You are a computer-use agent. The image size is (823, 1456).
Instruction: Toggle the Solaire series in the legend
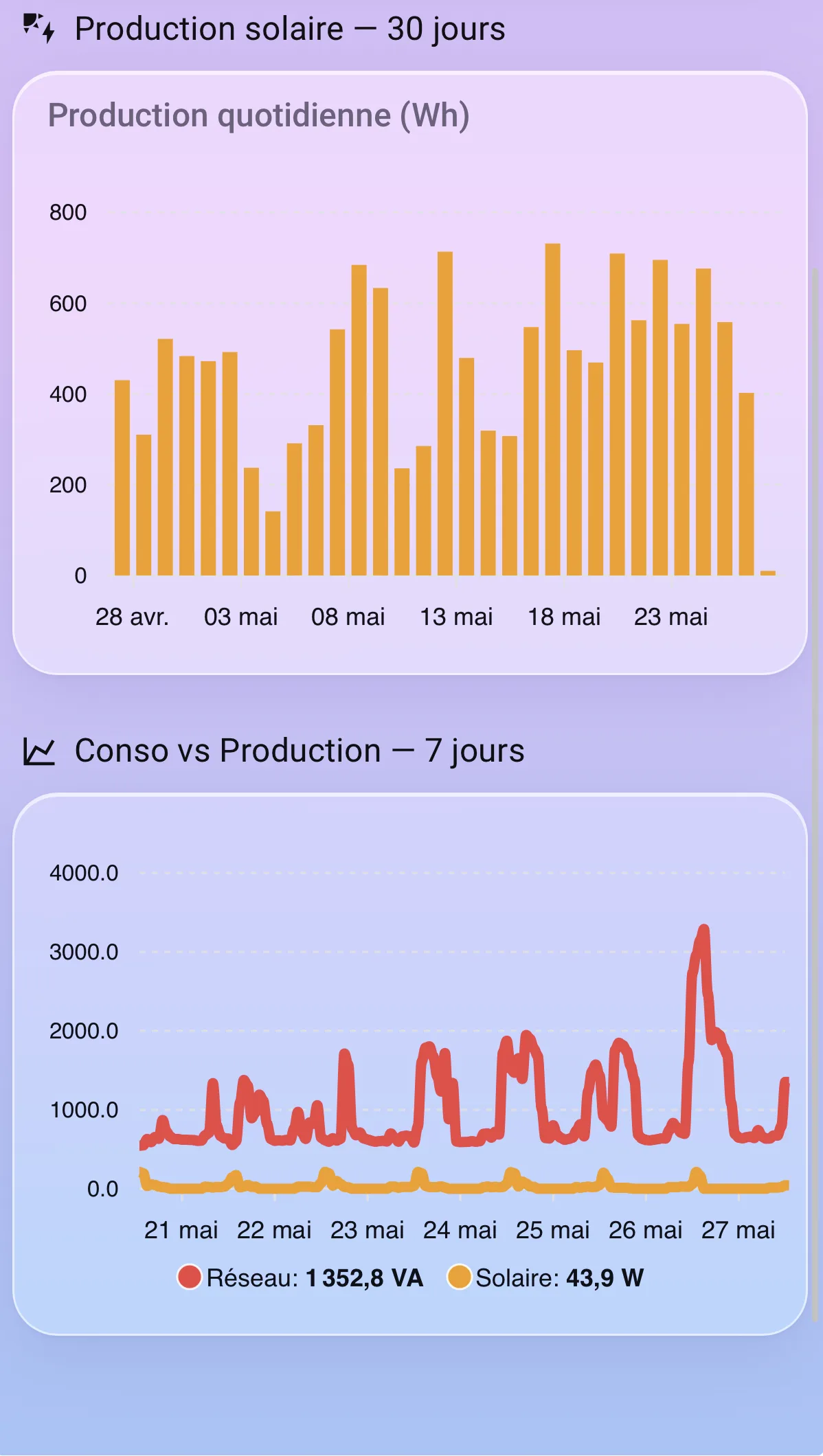545,1277
